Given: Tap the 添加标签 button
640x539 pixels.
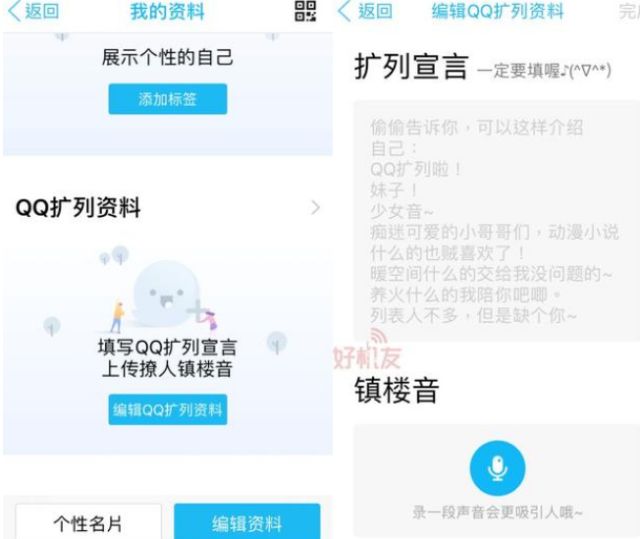Looking at the screenshot, I should coord(167,100).
